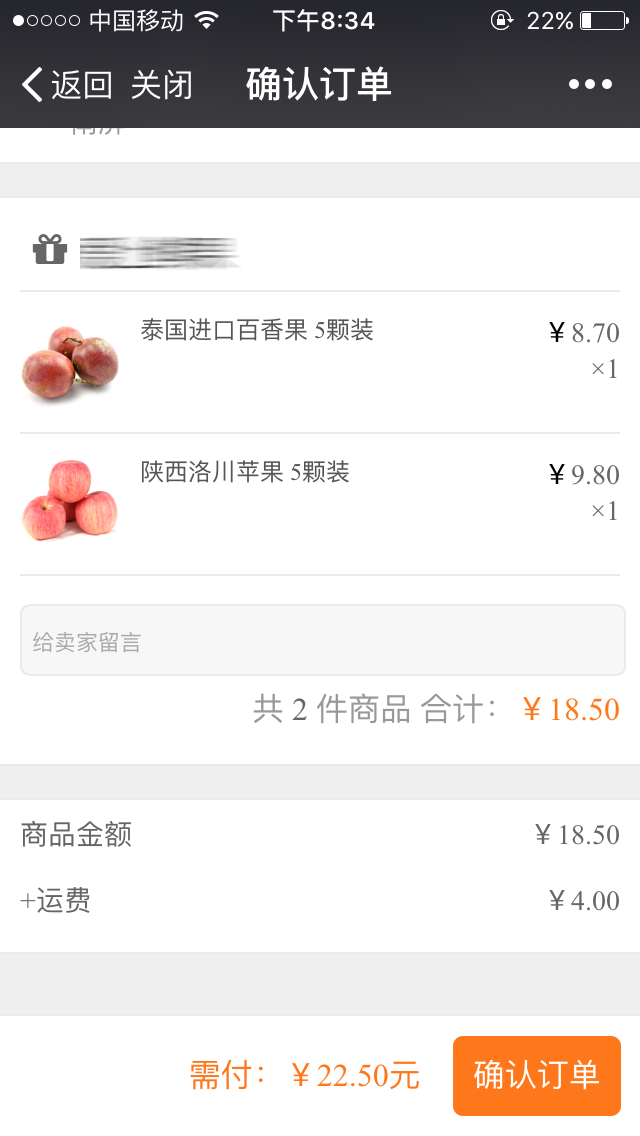Focus the 给卖家留言 message field
Viewport: 640px width, 1136px height.
tap(322, 641)
